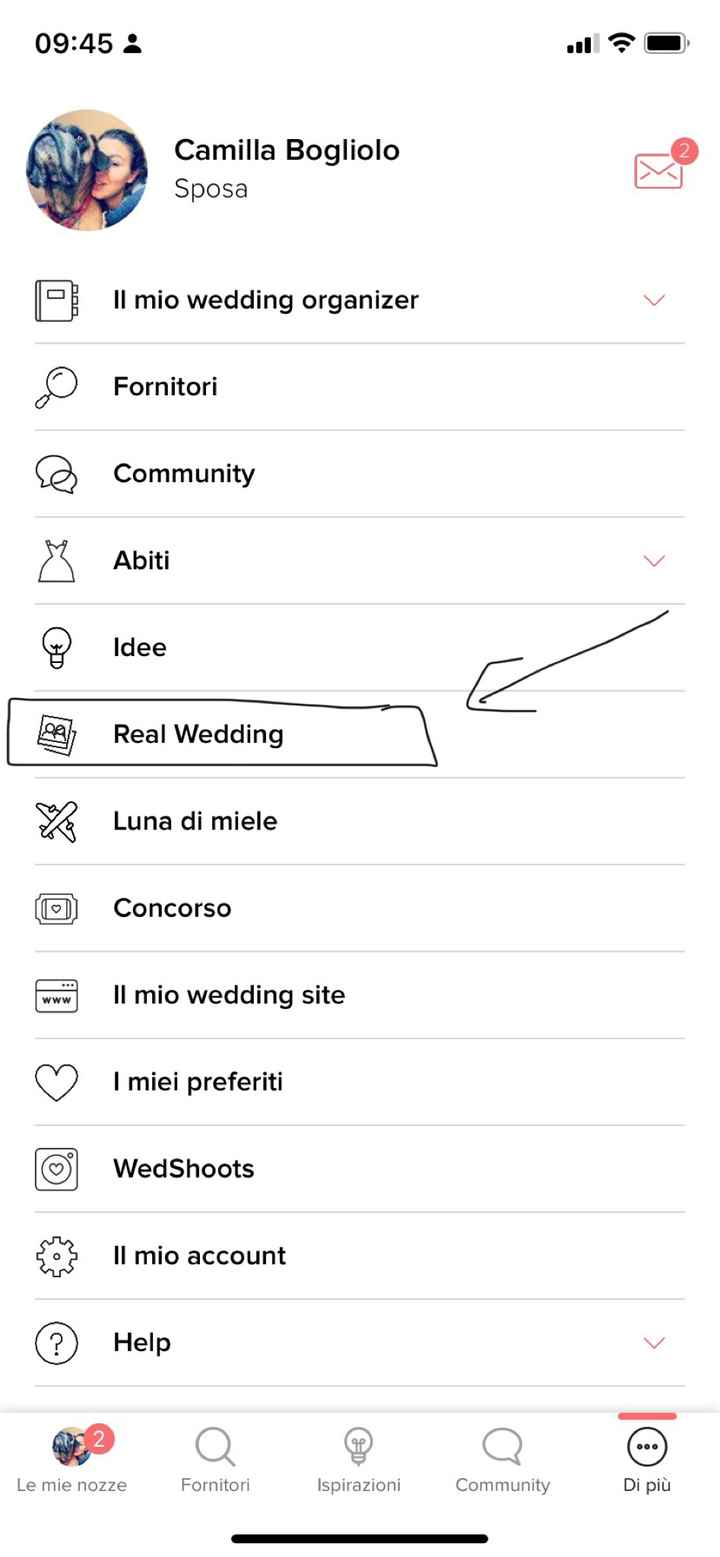
Task: Select the Fornitori magnifying glass icon
Action: [x=56, y=386]
